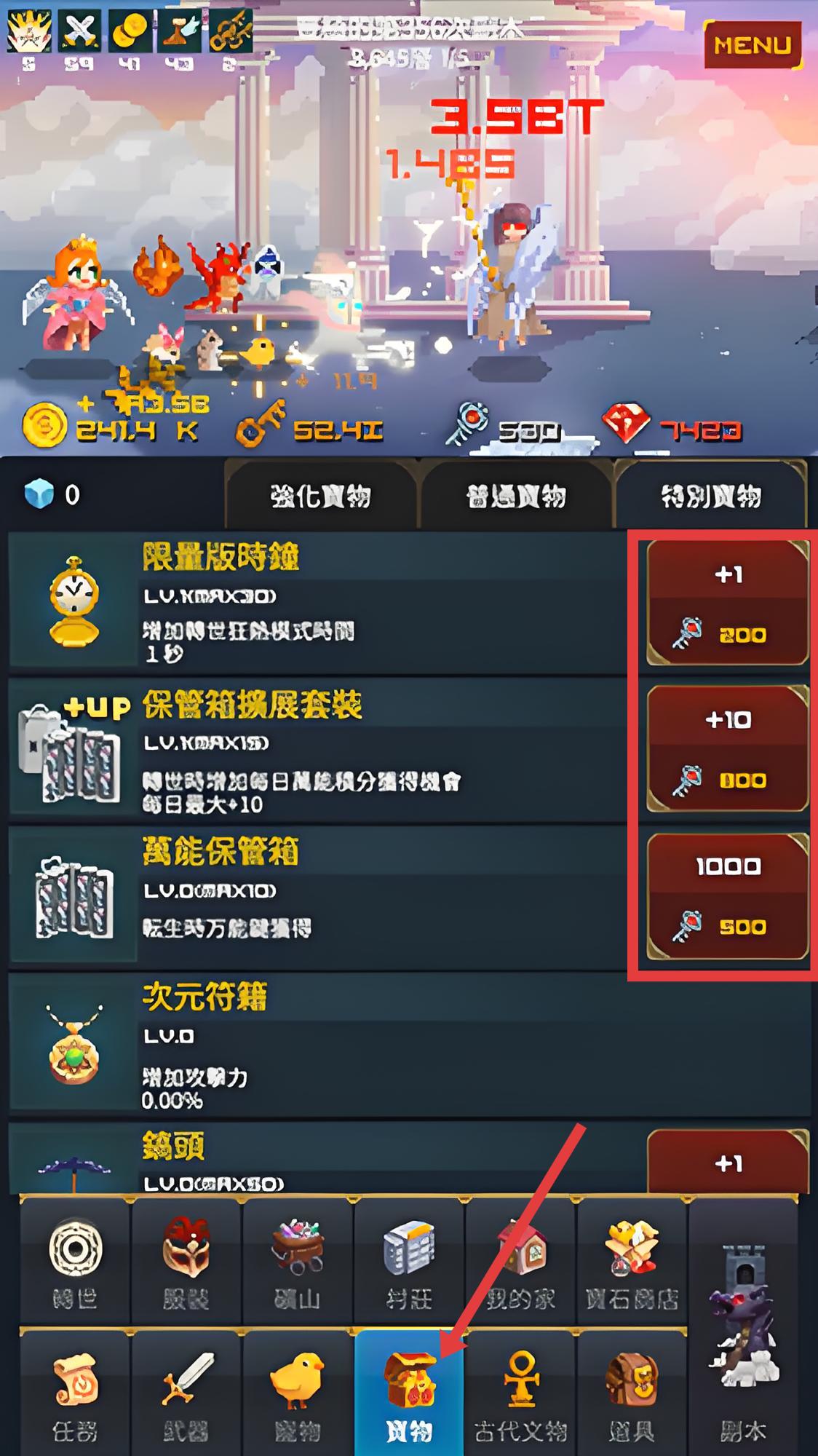This screenshot has width=818, height=1456.
Task: Open the MENU button
Action: (x=753, y=45)
